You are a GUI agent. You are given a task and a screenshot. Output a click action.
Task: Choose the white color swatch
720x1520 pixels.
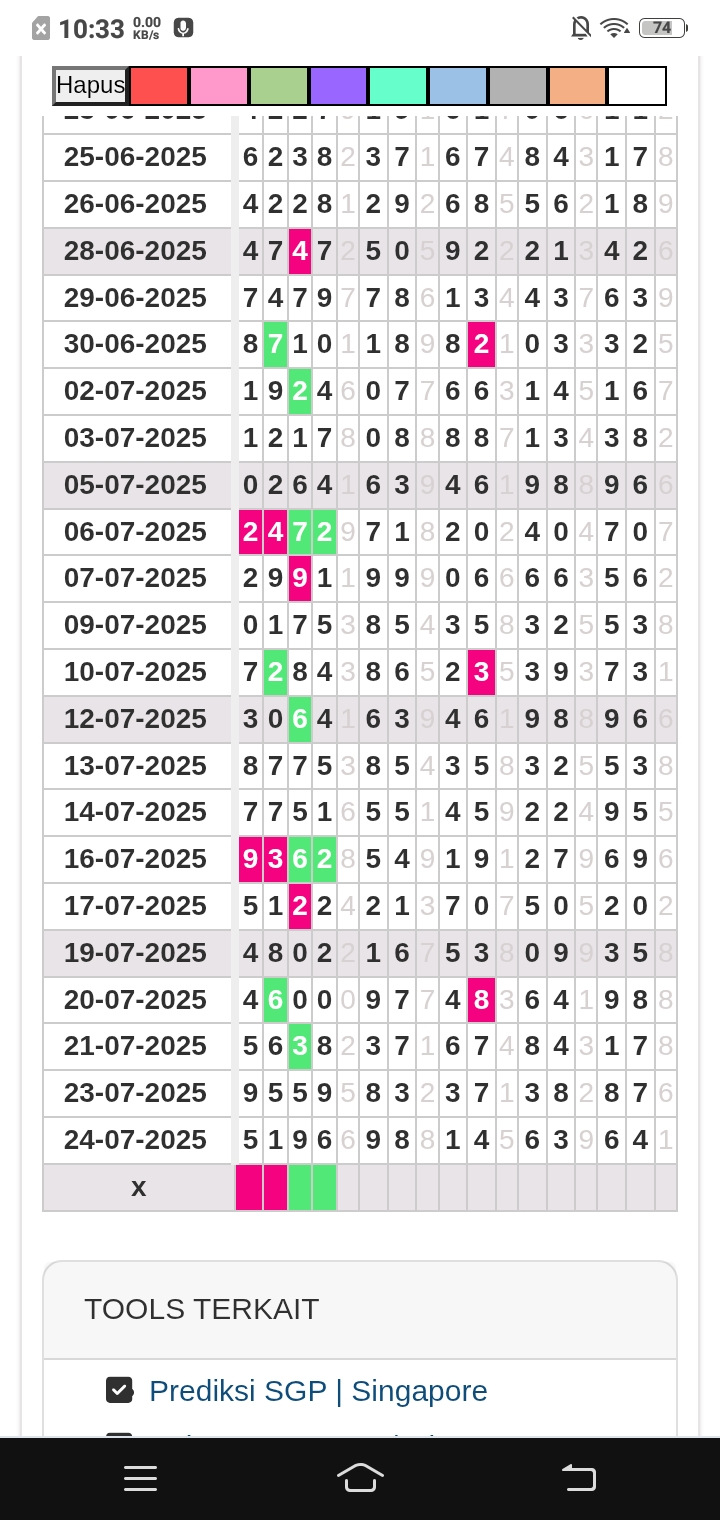637,86
